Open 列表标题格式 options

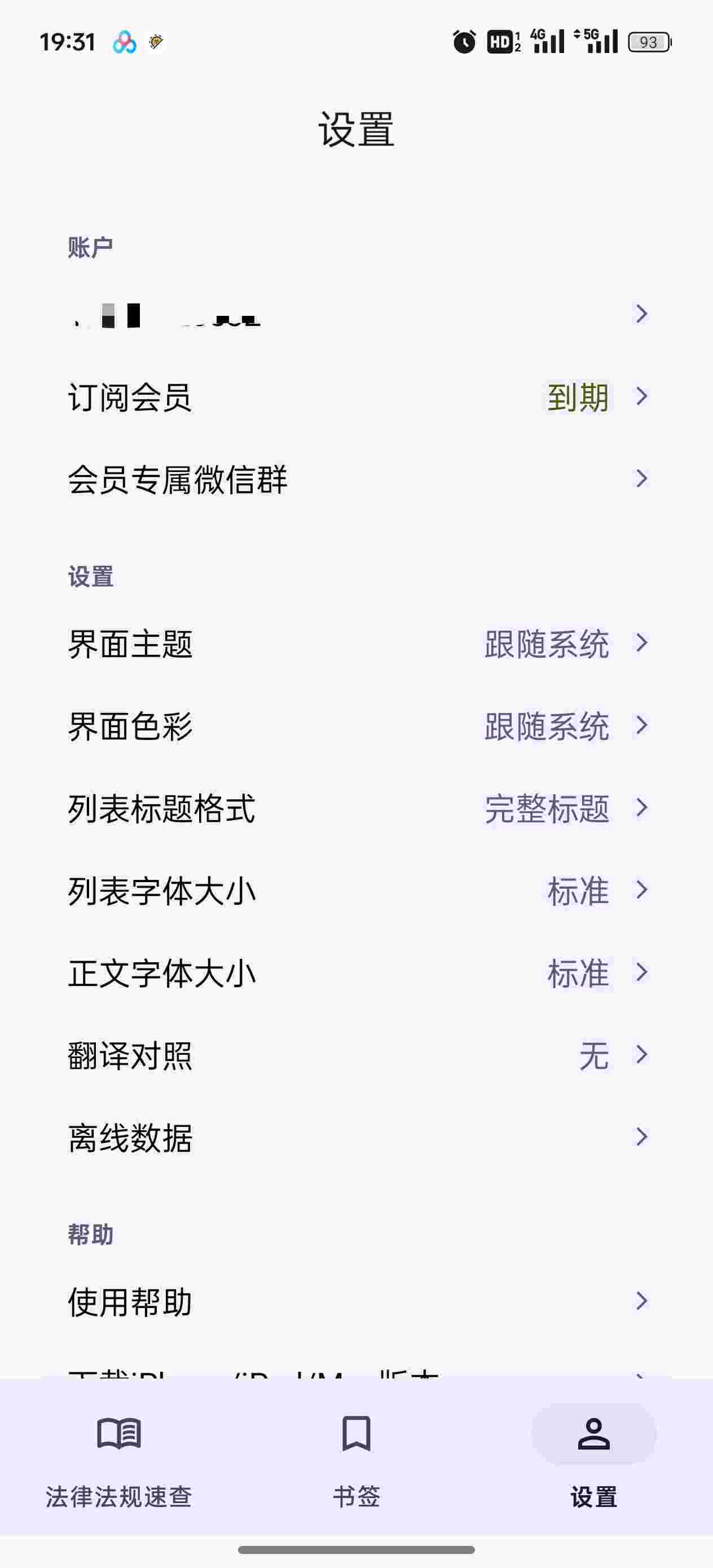coord(356,808)
